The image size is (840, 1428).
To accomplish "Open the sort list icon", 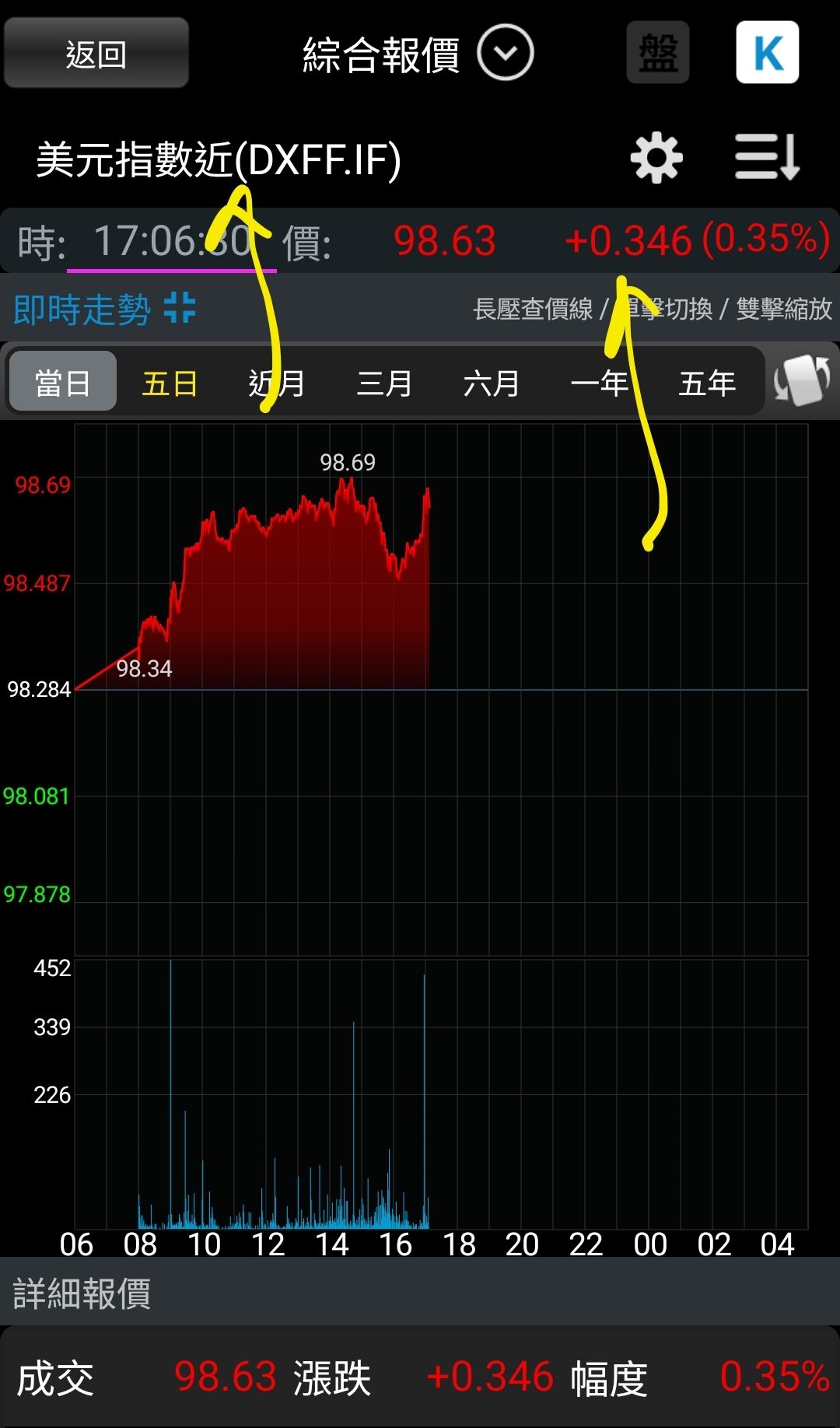I will pos(767,158).
